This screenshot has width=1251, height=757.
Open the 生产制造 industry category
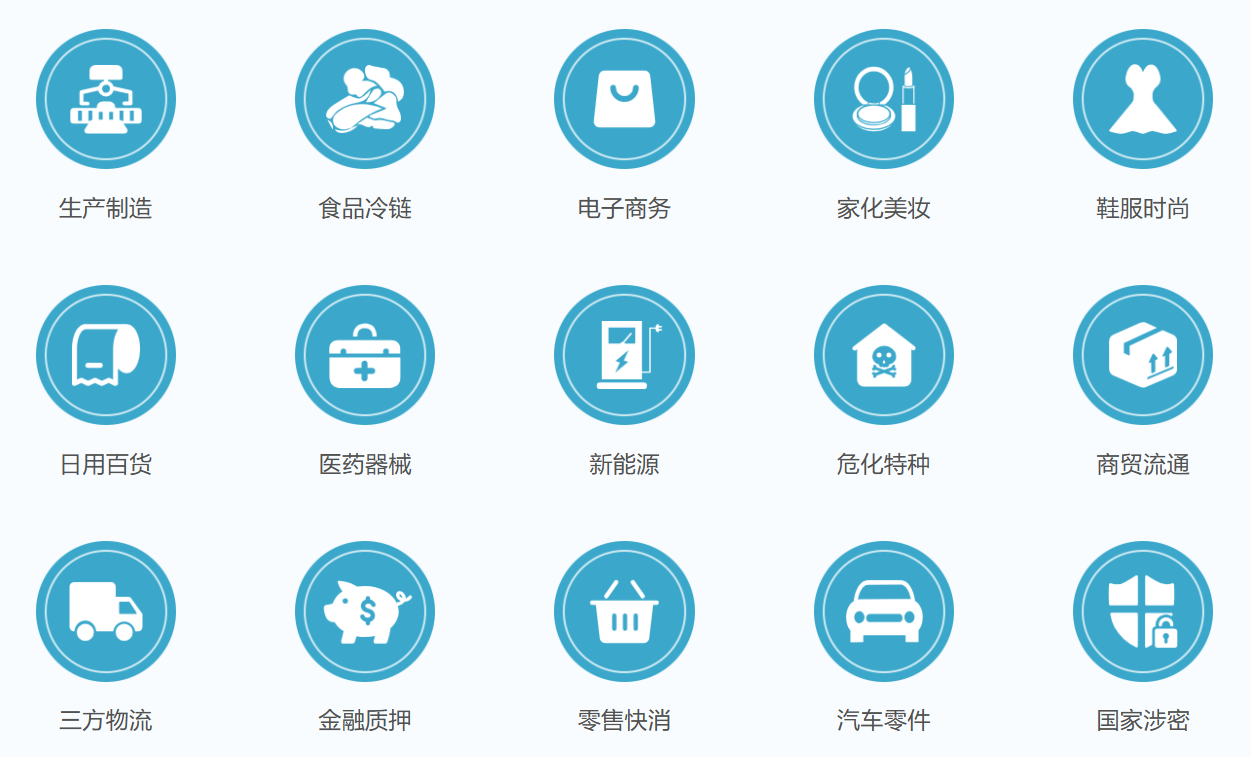(106, 100)
